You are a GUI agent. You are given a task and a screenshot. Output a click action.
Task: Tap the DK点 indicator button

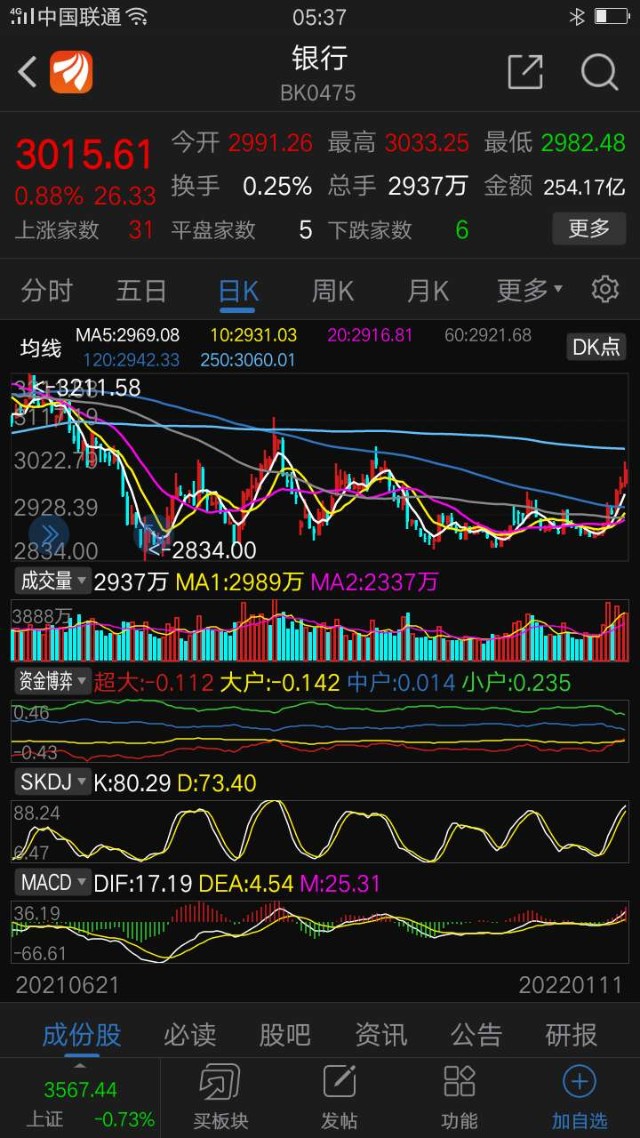click(596, 347)
